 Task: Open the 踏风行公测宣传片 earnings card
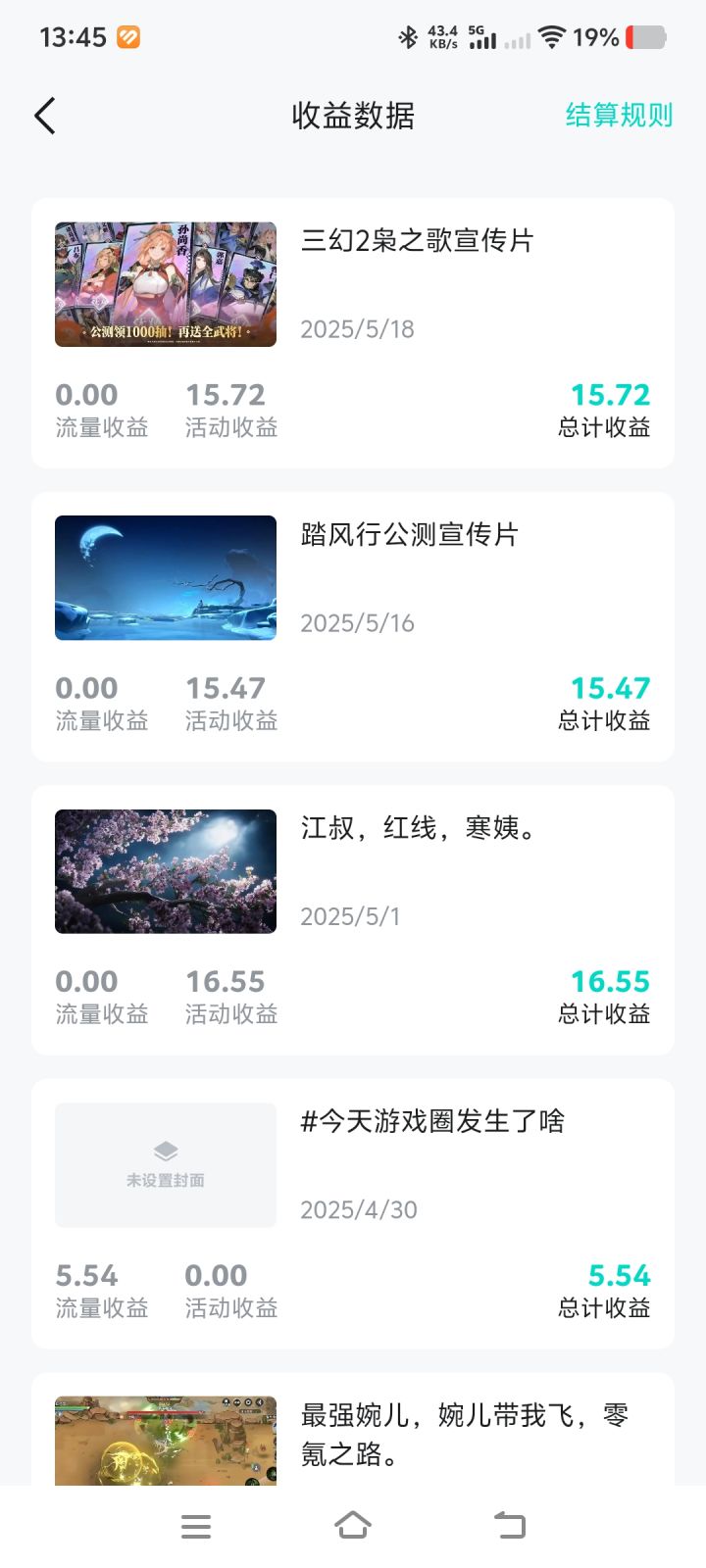pos(353,627)
